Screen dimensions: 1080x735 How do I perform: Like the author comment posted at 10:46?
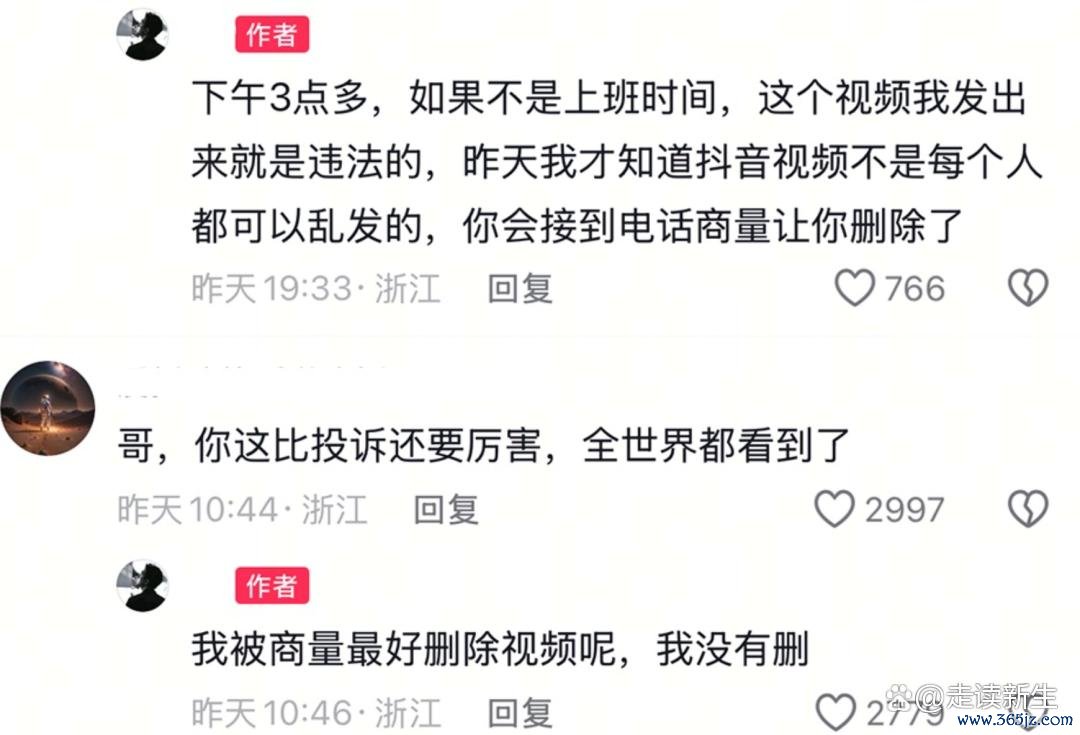836,713
